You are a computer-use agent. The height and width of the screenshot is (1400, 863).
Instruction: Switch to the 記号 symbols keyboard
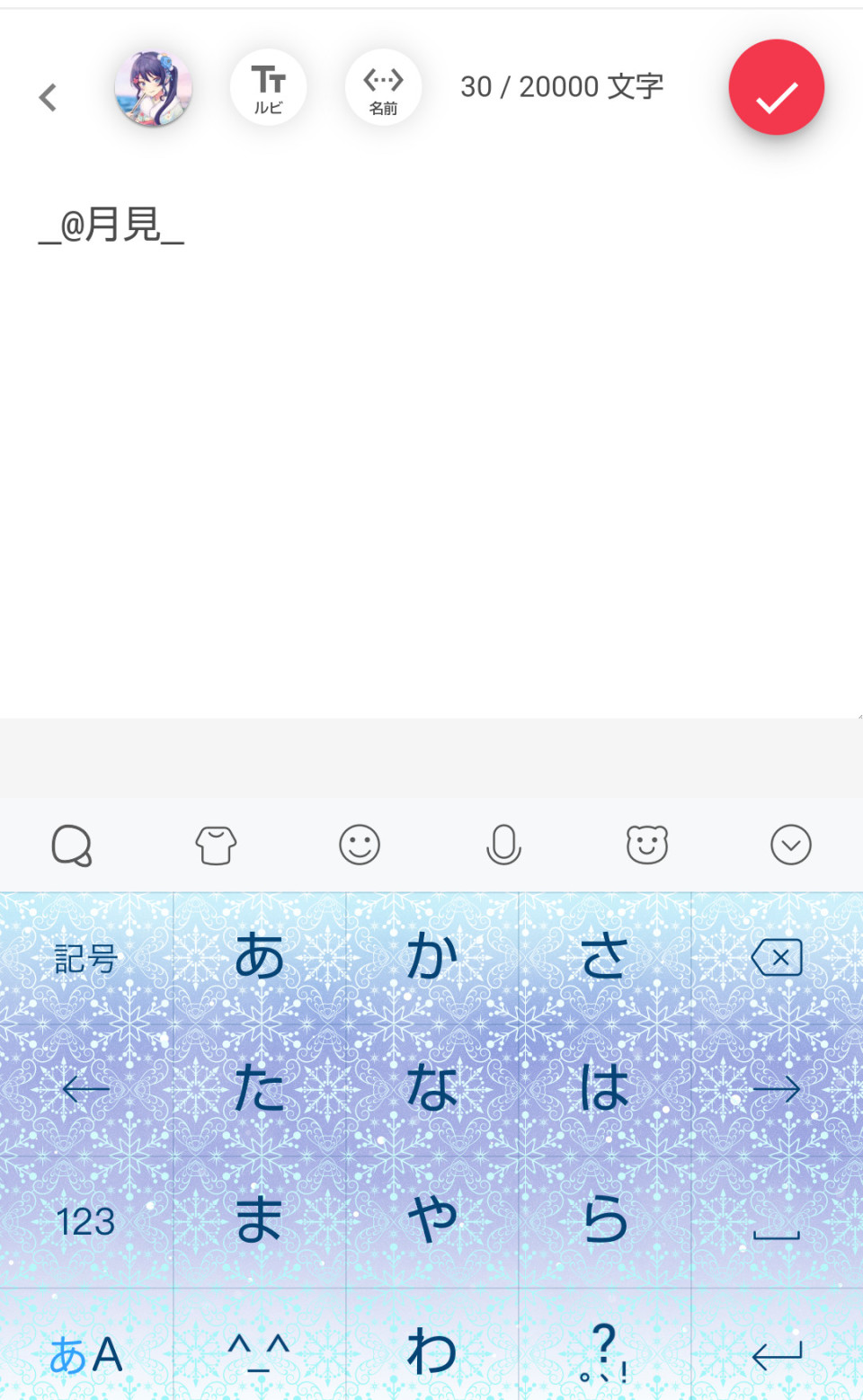click(86, 958)
